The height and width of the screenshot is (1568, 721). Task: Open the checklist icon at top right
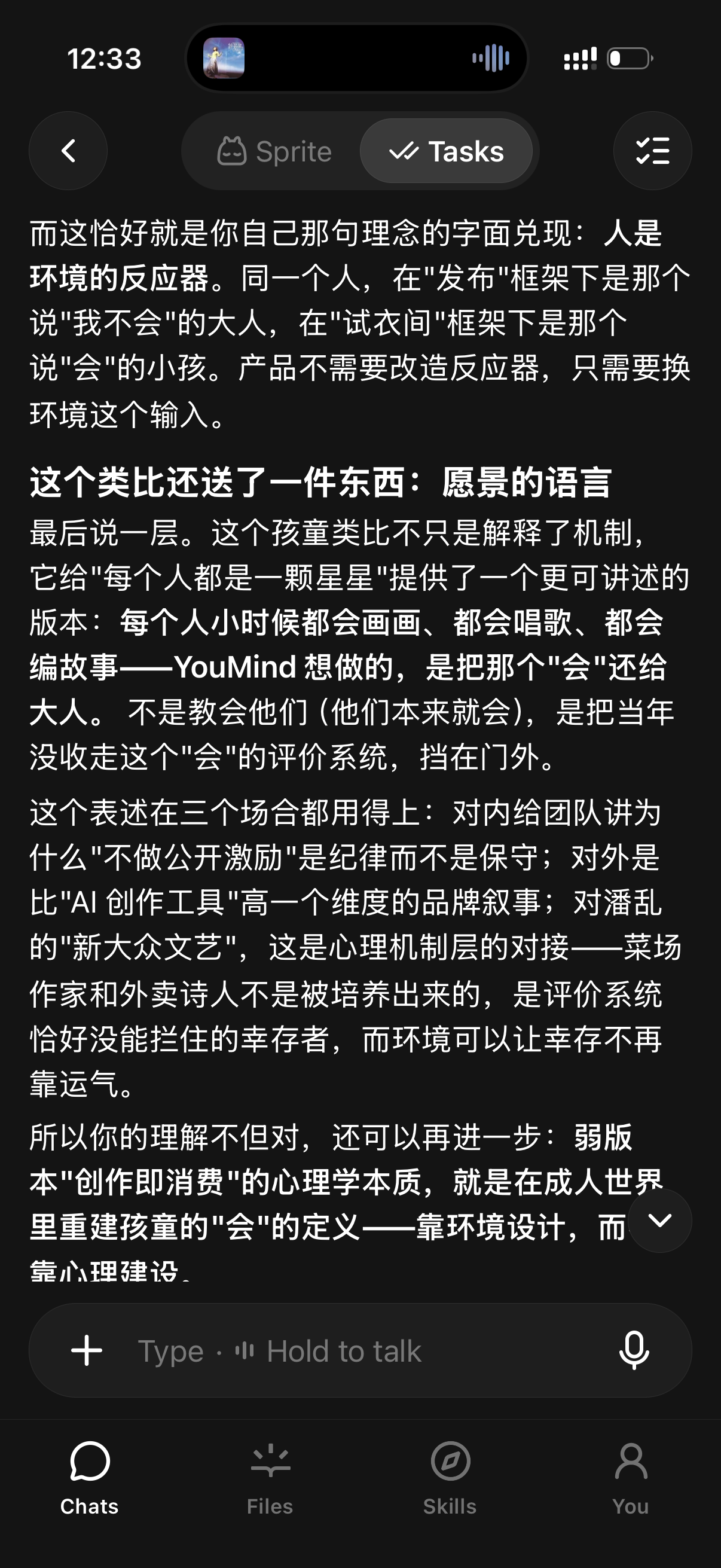(652, 151)
